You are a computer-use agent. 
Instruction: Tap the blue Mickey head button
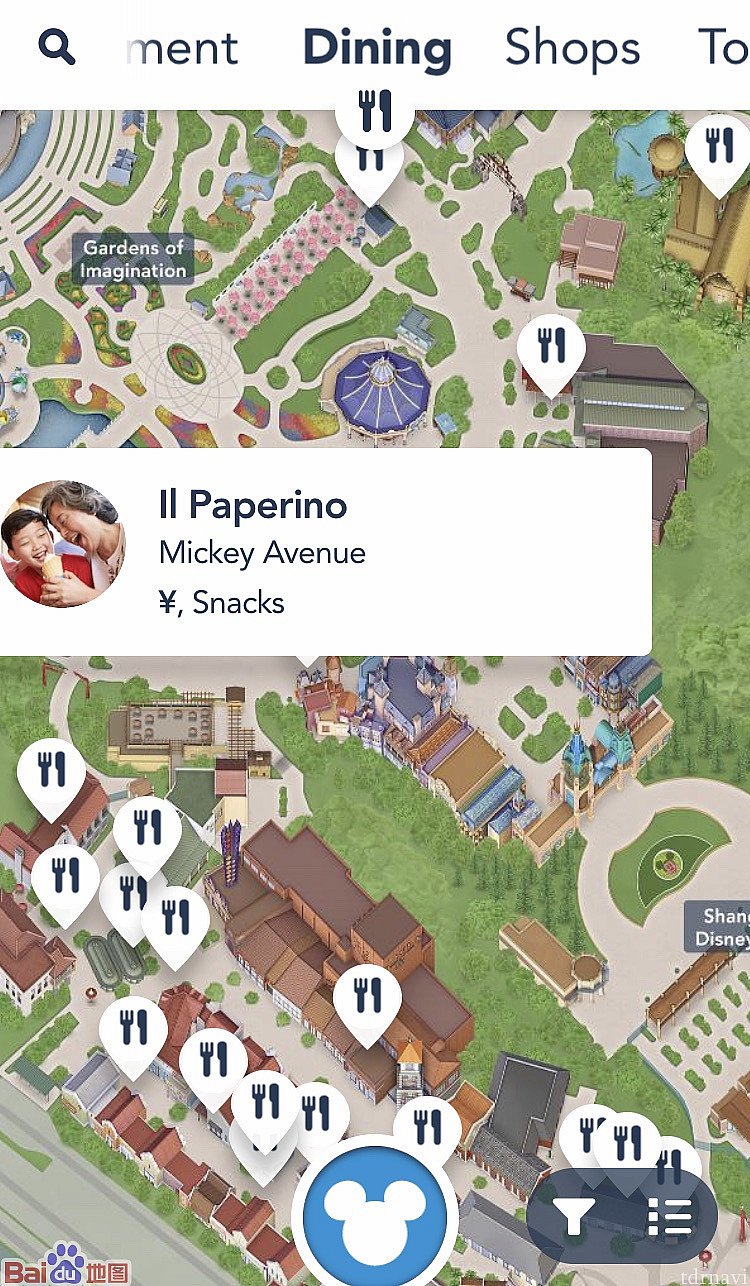click(x=375, y=1217)
